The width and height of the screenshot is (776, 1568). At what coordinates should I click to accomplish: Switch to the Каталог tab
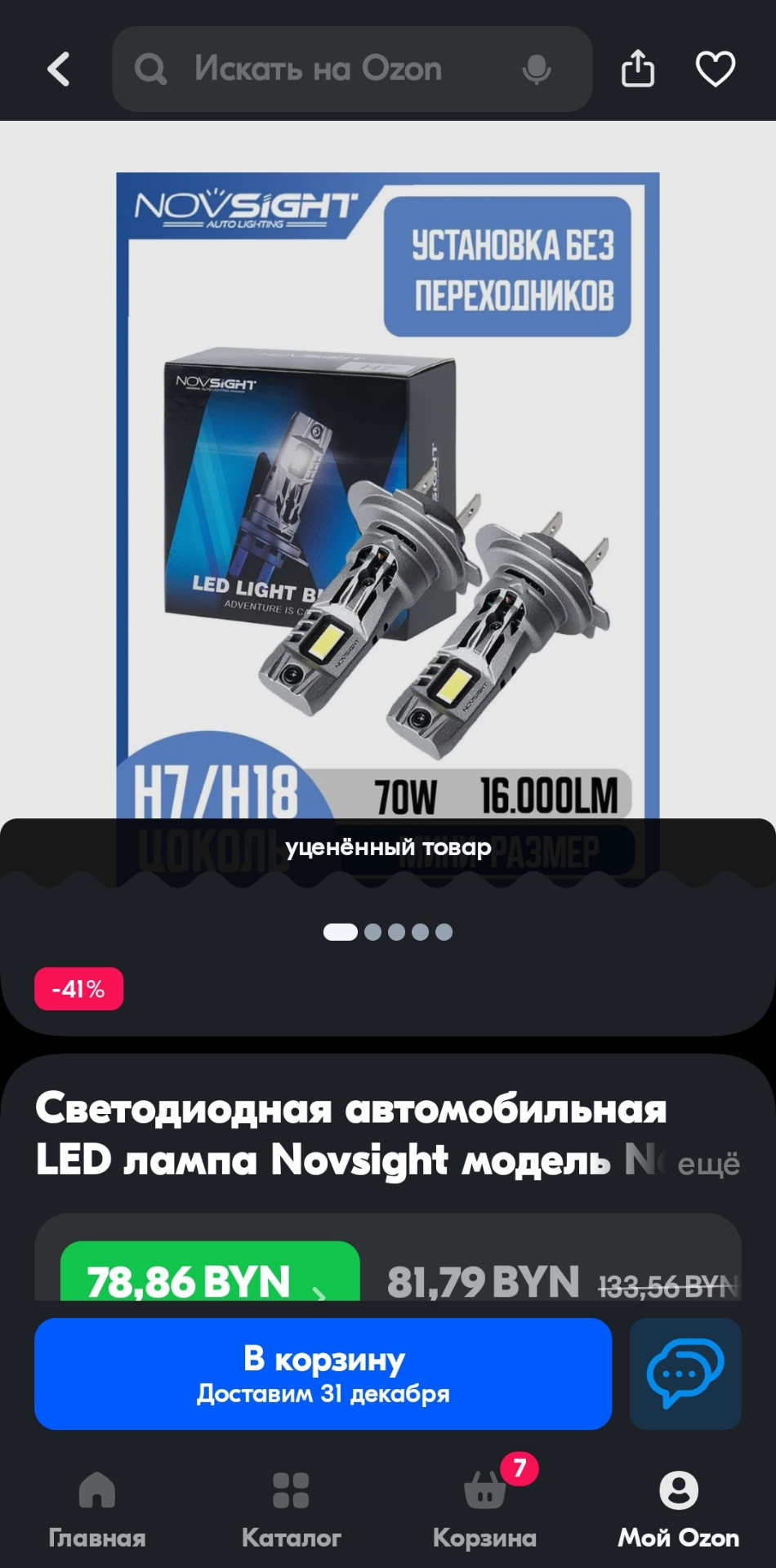tap(291, 1509)
